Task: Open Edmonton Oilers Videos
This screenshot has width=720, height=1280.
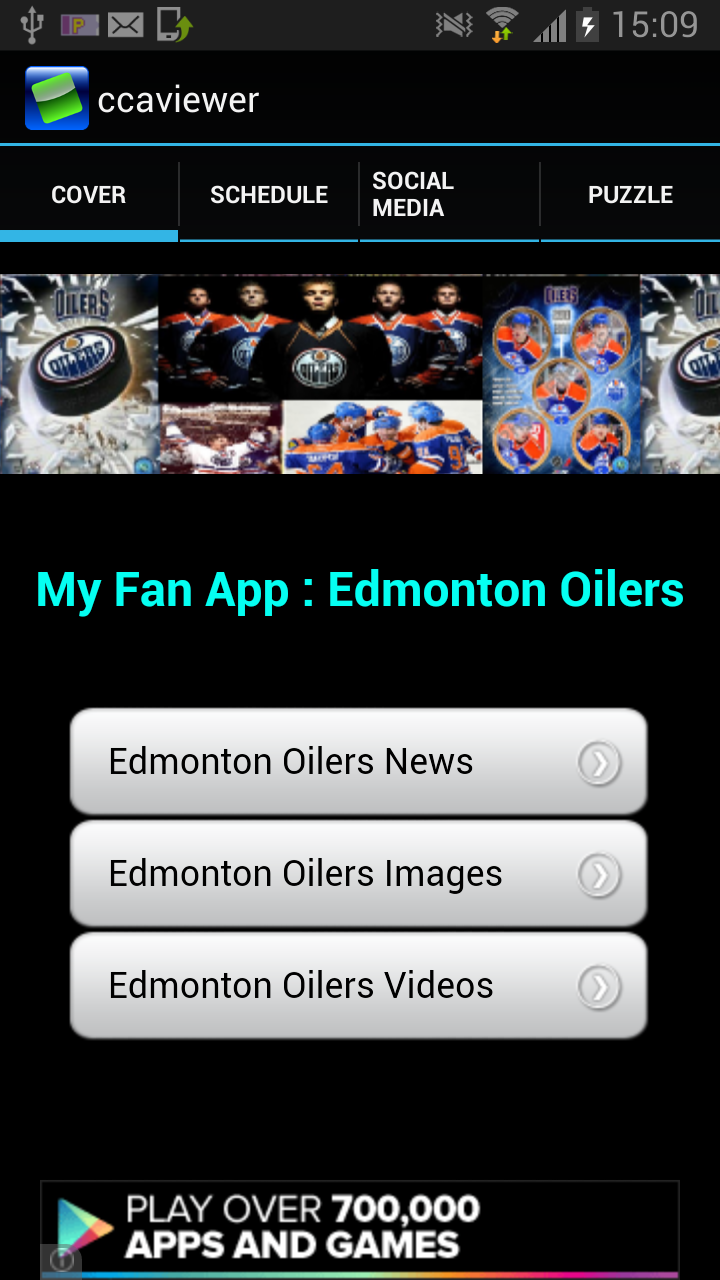Action: [300, 985]
